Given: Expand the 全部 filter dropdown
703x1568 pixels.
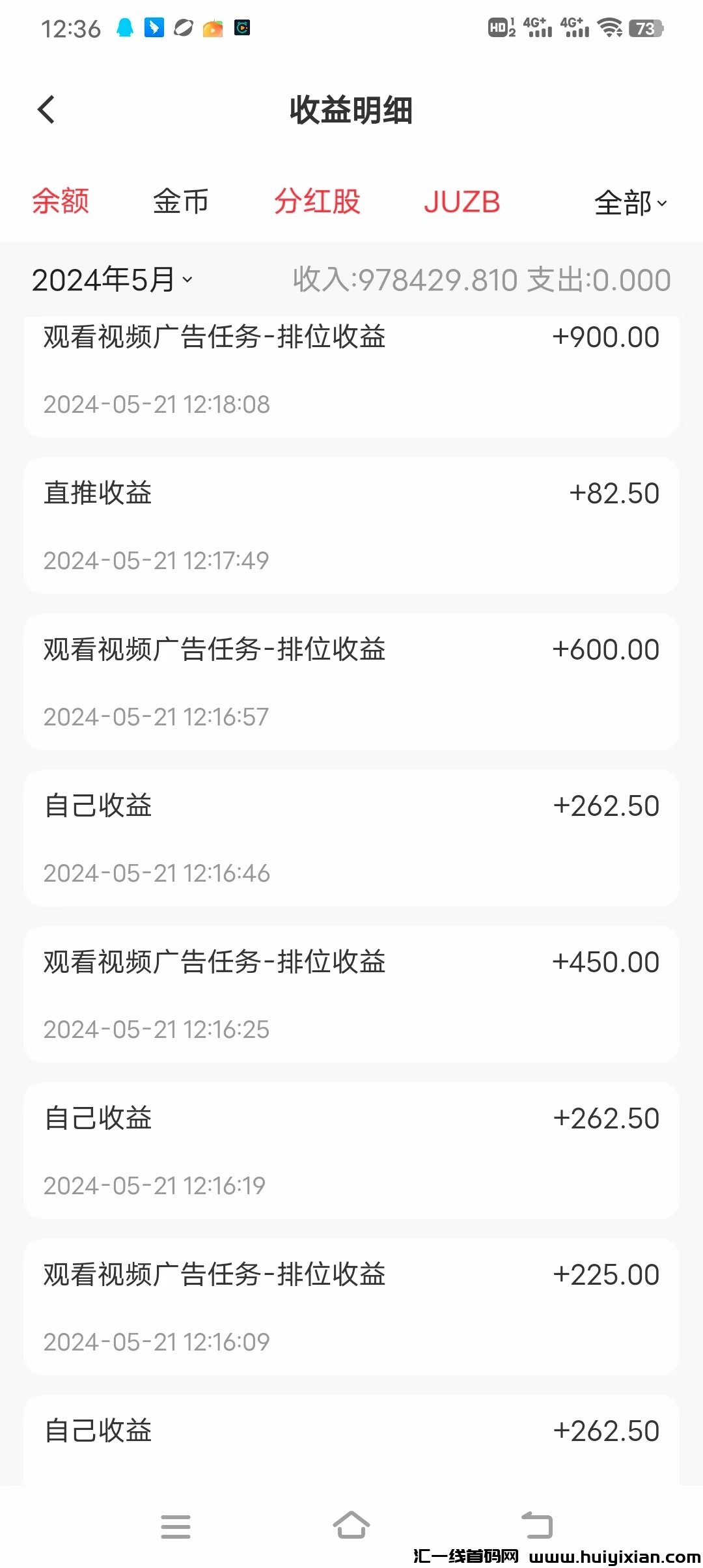Looking at the screenshot, I should [x=630, y=203].
